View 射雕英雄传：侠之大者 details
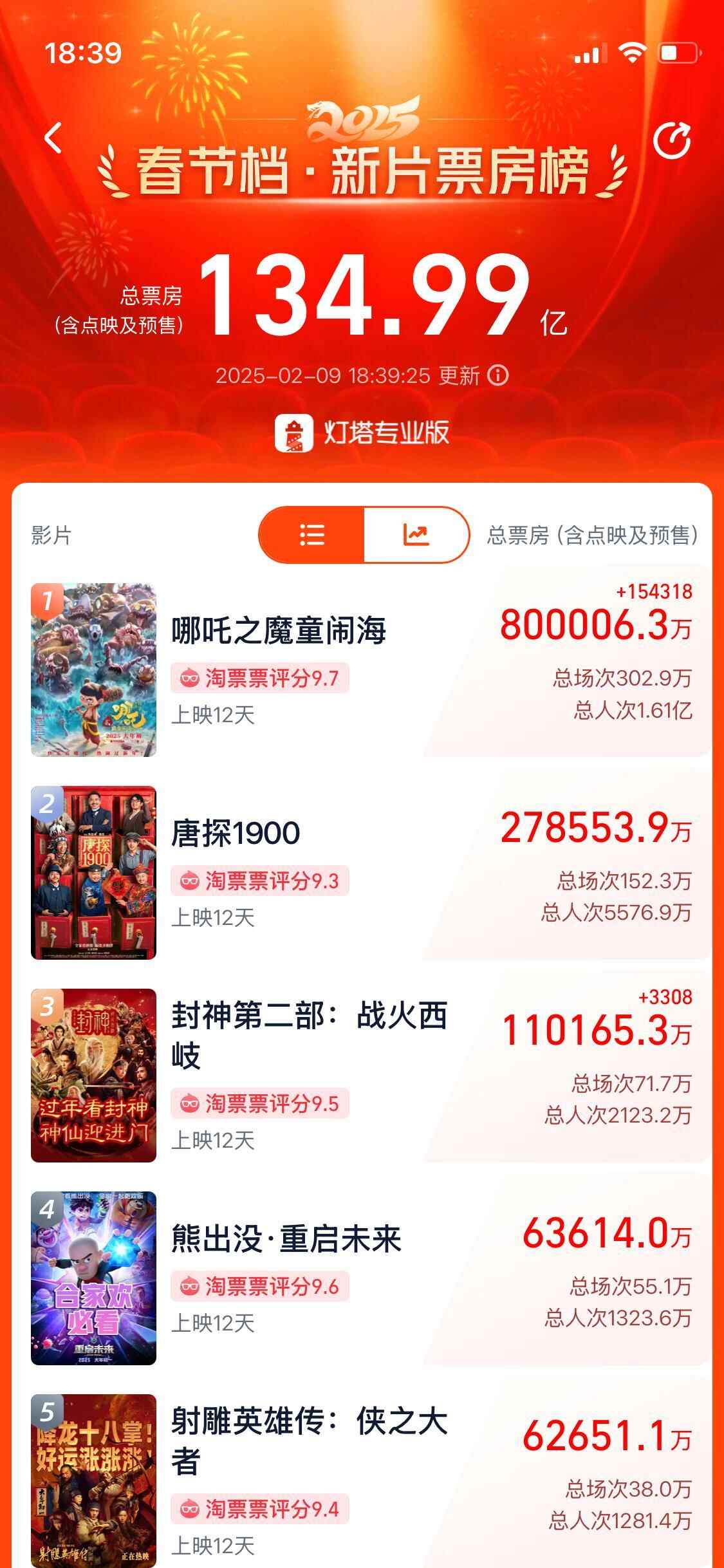Viewport: 724px width, 1568px height. [x=309, y=1441]
